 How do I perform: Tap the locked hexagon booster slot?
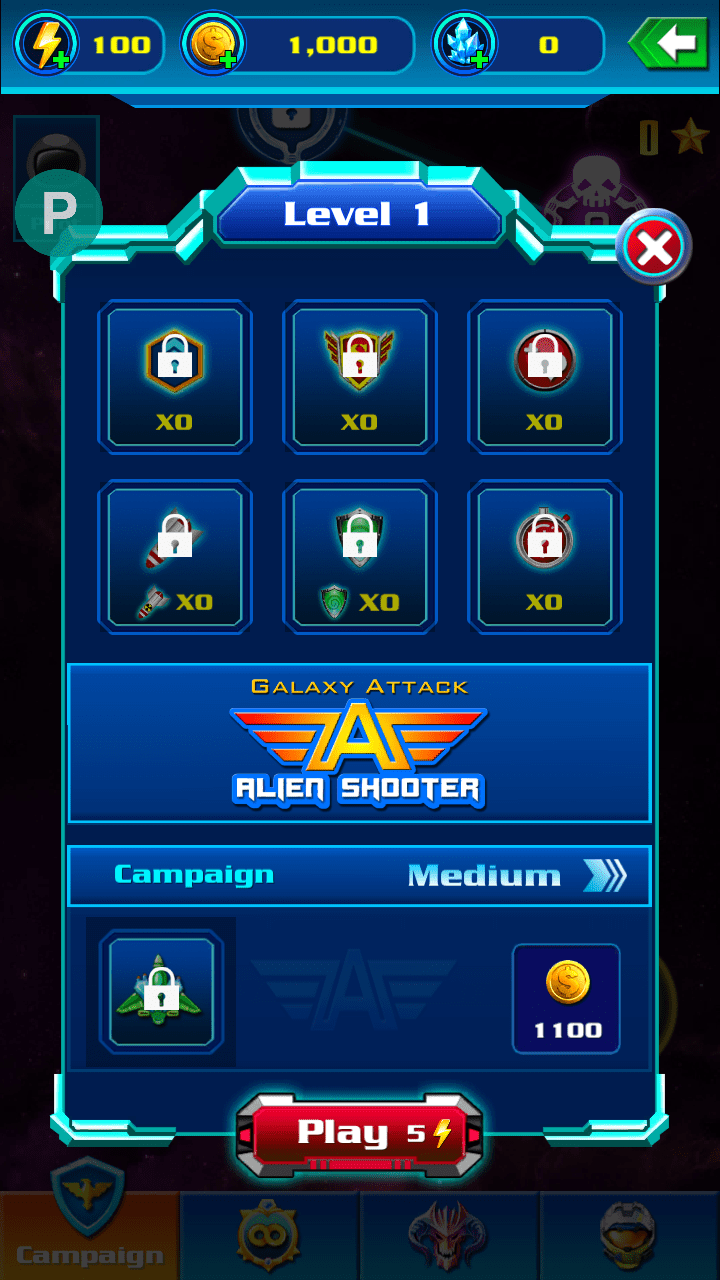(175, 376)
